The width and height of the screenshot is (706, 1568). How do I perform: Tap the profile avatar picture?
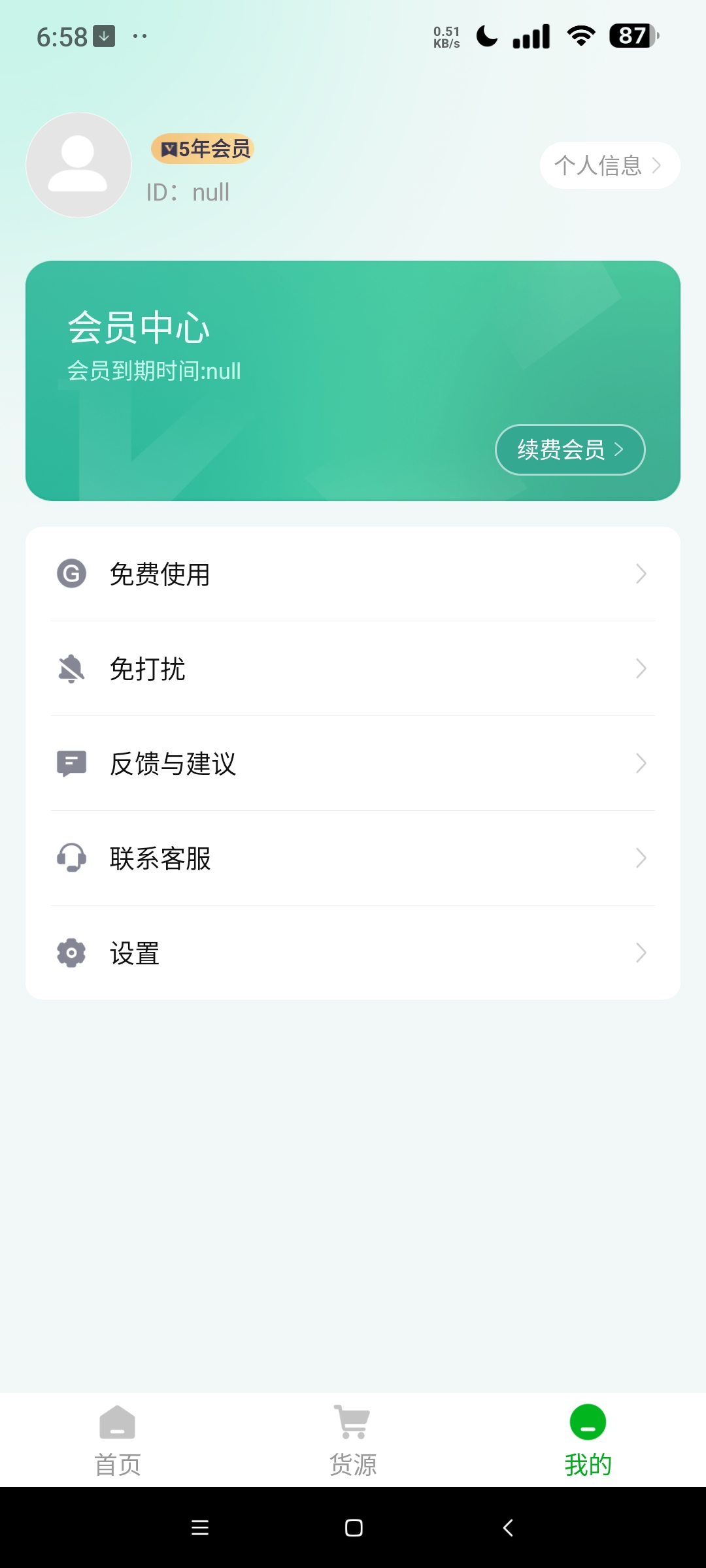coord(78,165)
